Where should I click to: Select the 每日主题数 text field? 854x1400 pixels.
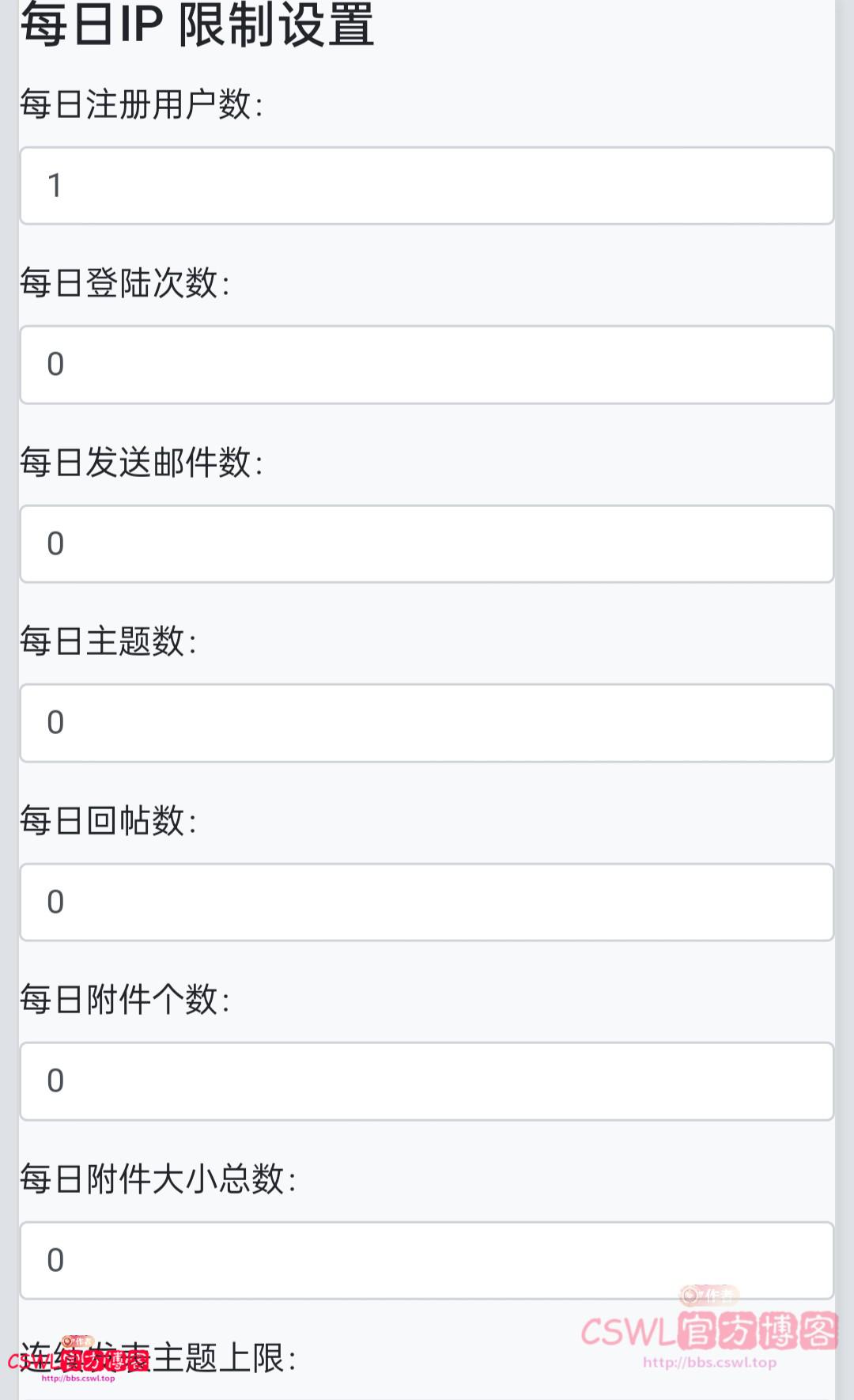[x=427, y=723]
